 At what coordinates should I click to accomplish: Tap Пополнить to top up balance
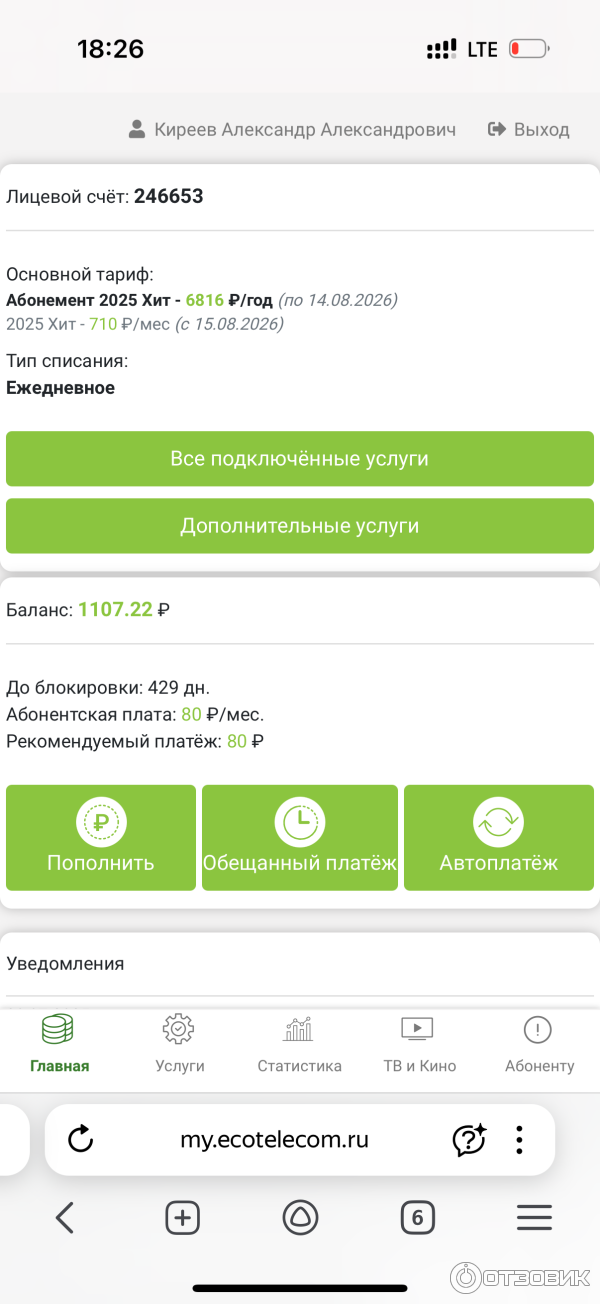101,838
